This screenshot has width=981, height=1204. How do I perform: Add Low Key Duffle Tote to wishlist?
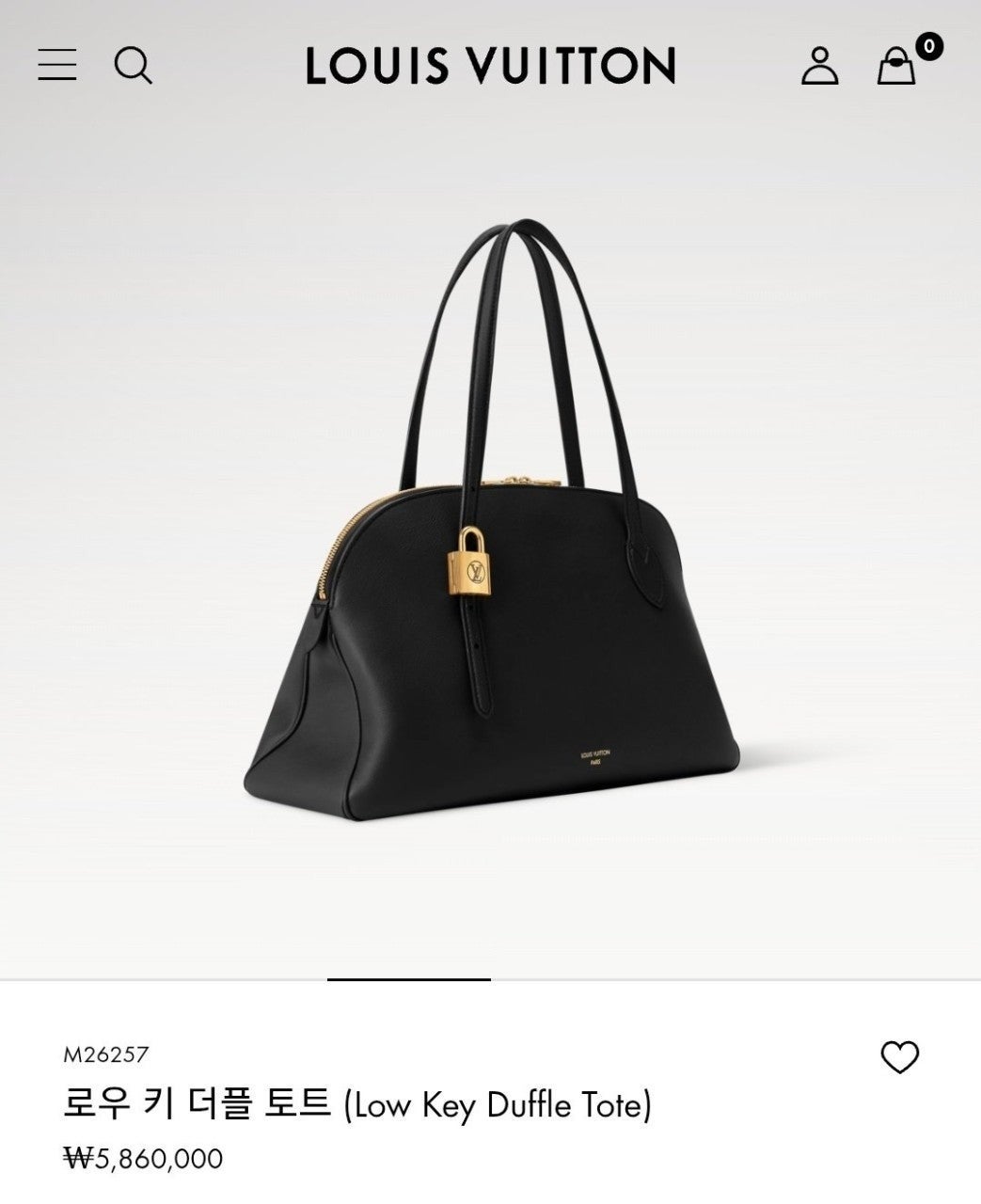coord(899,1058)
